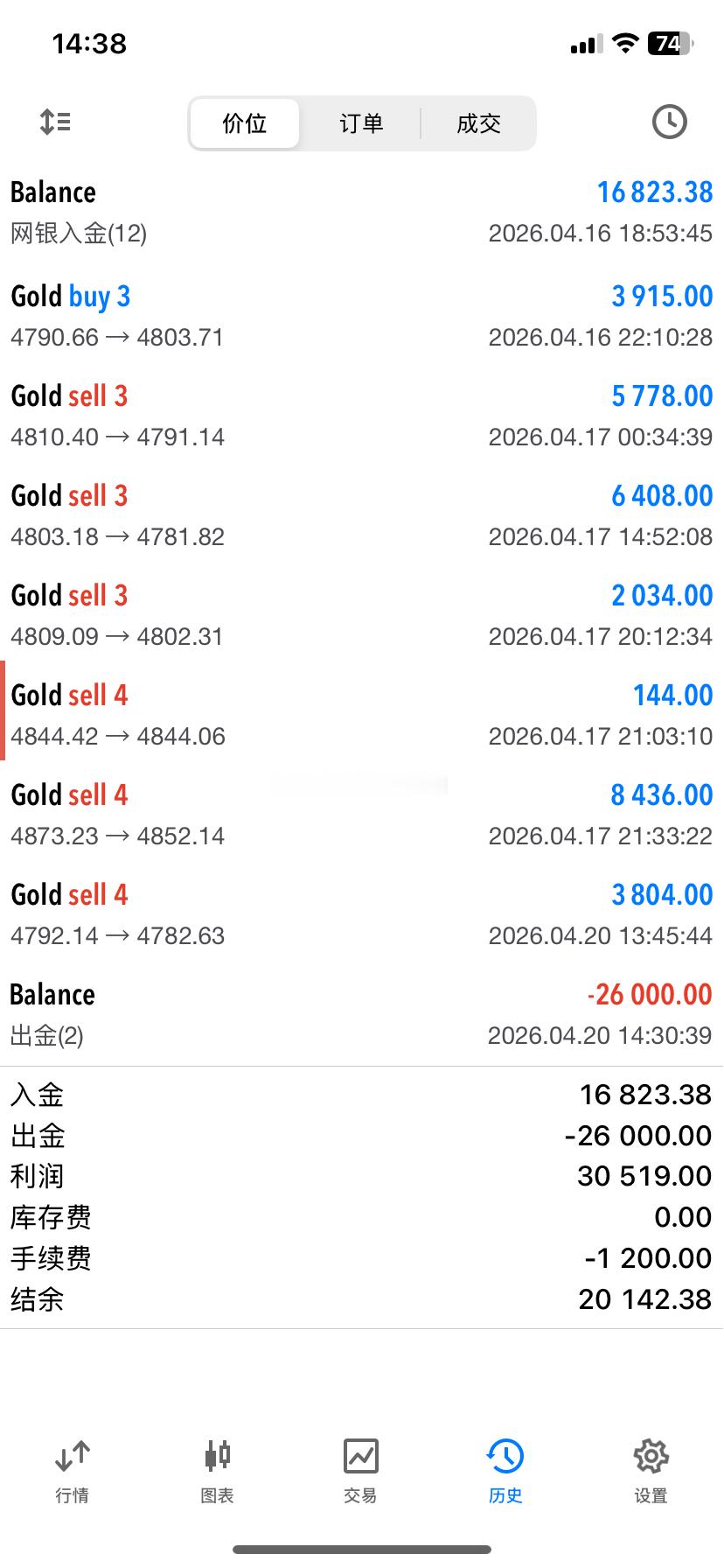The image size is (724, 1568).
Task: Open Gold sell 3 with profit 5 778.00
Action: click(362, 416)
